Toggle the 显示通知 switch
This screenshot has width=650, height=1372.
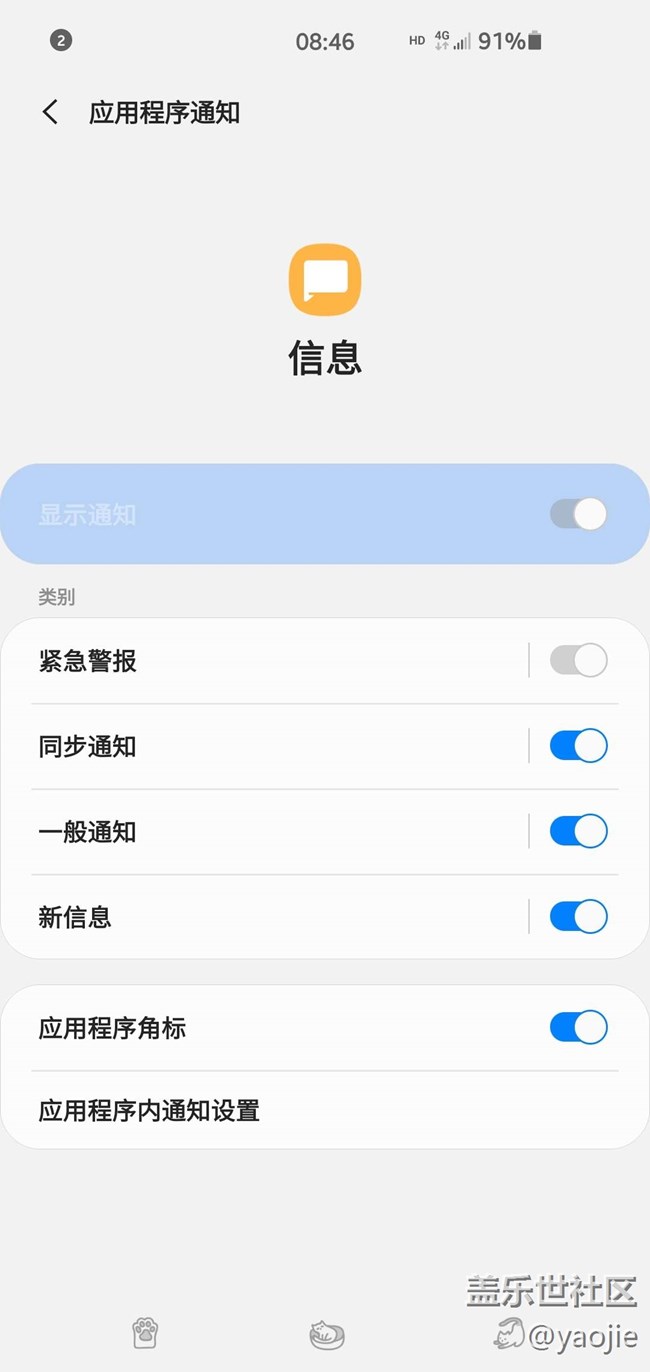point(578,514)
